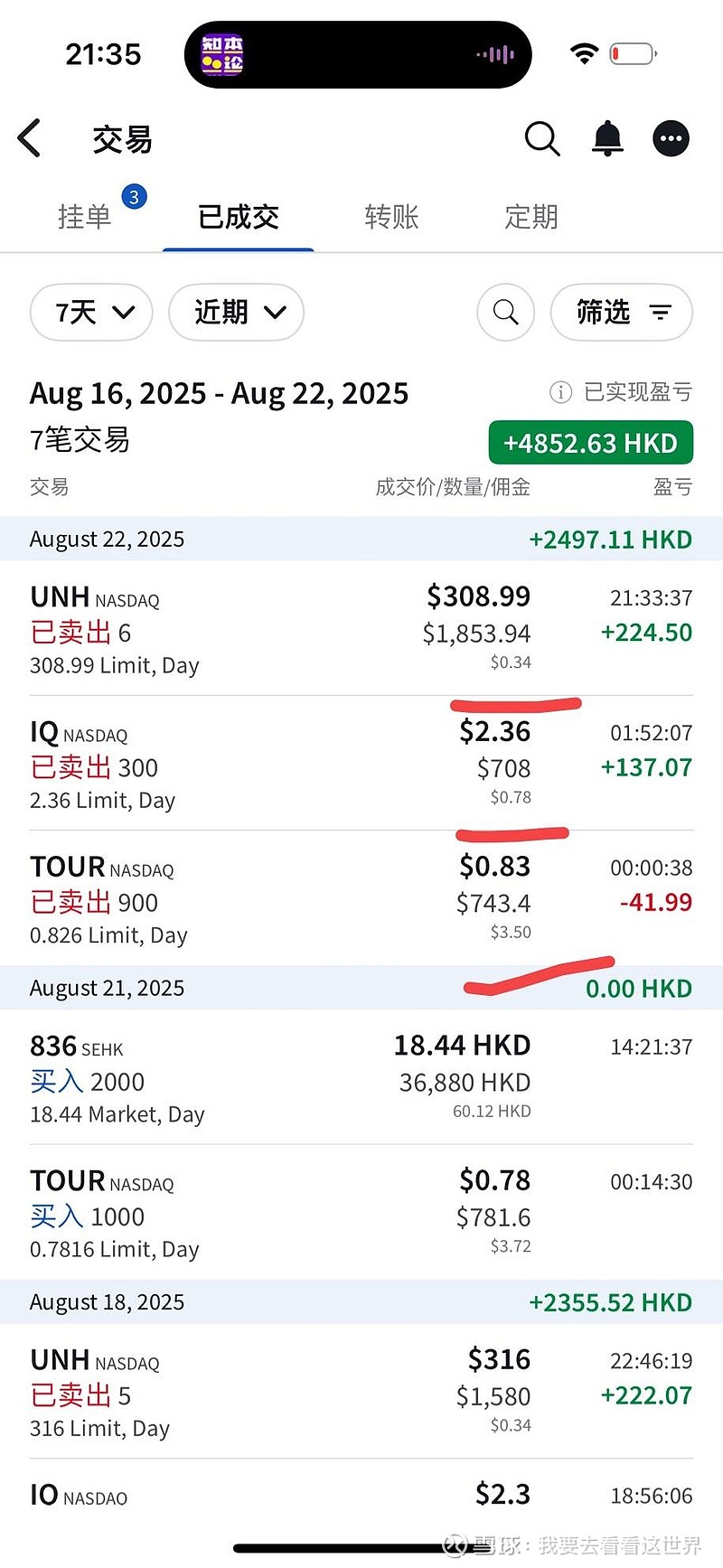
Task: Tap the round search button beside 筛选
Action: [x=506, y=313]
